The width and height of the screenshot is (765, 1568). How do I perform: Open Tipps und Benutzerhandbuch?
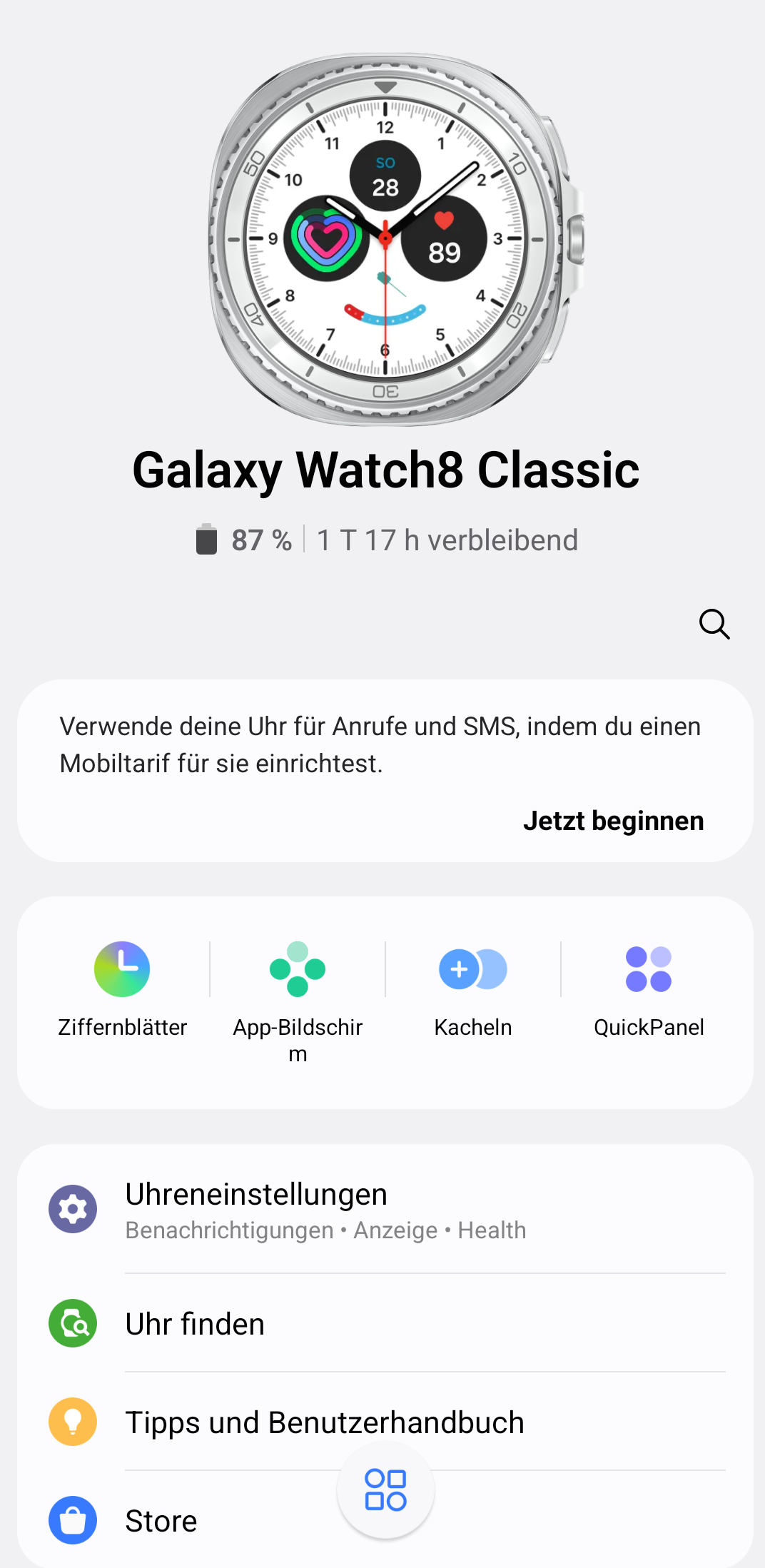(385, 1422)
